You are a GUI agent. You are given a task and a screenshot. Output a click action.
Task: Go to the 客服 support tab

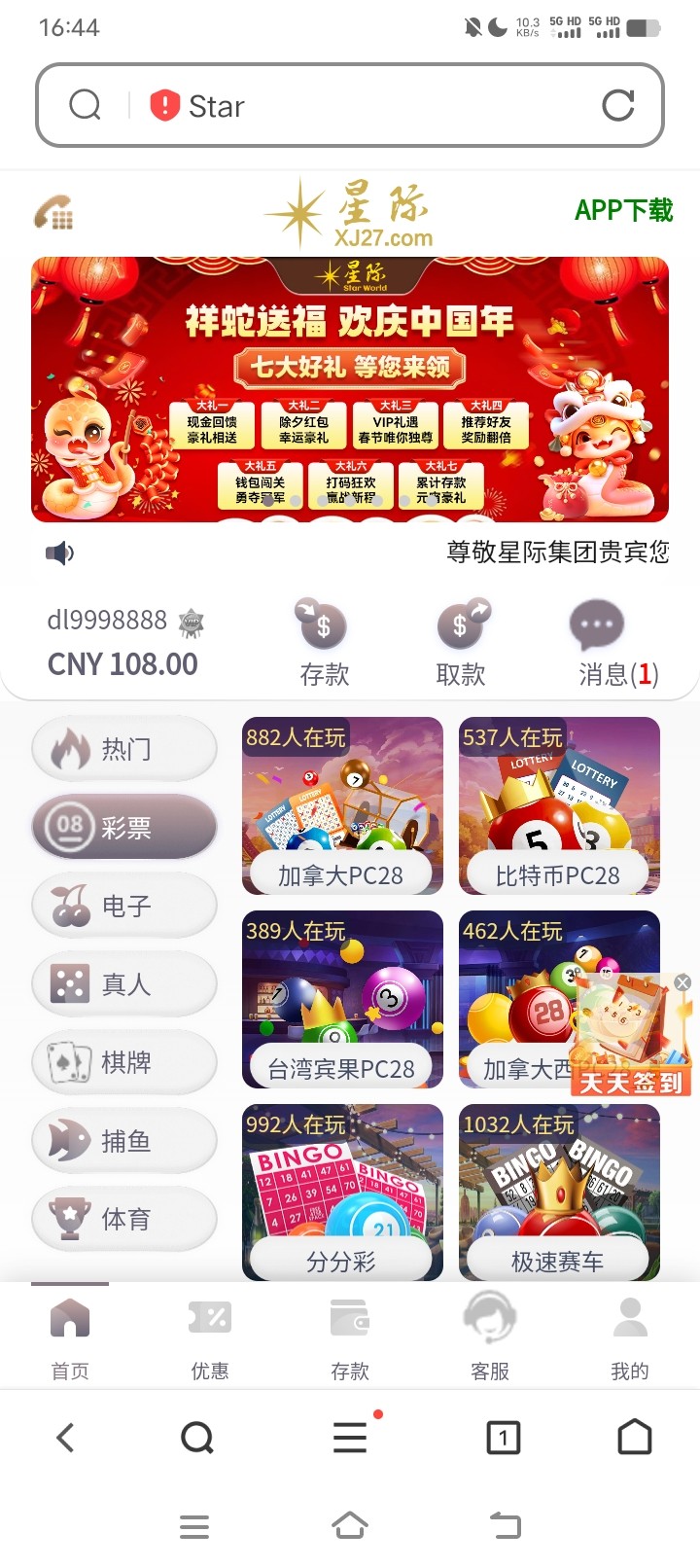point(489,1337)
